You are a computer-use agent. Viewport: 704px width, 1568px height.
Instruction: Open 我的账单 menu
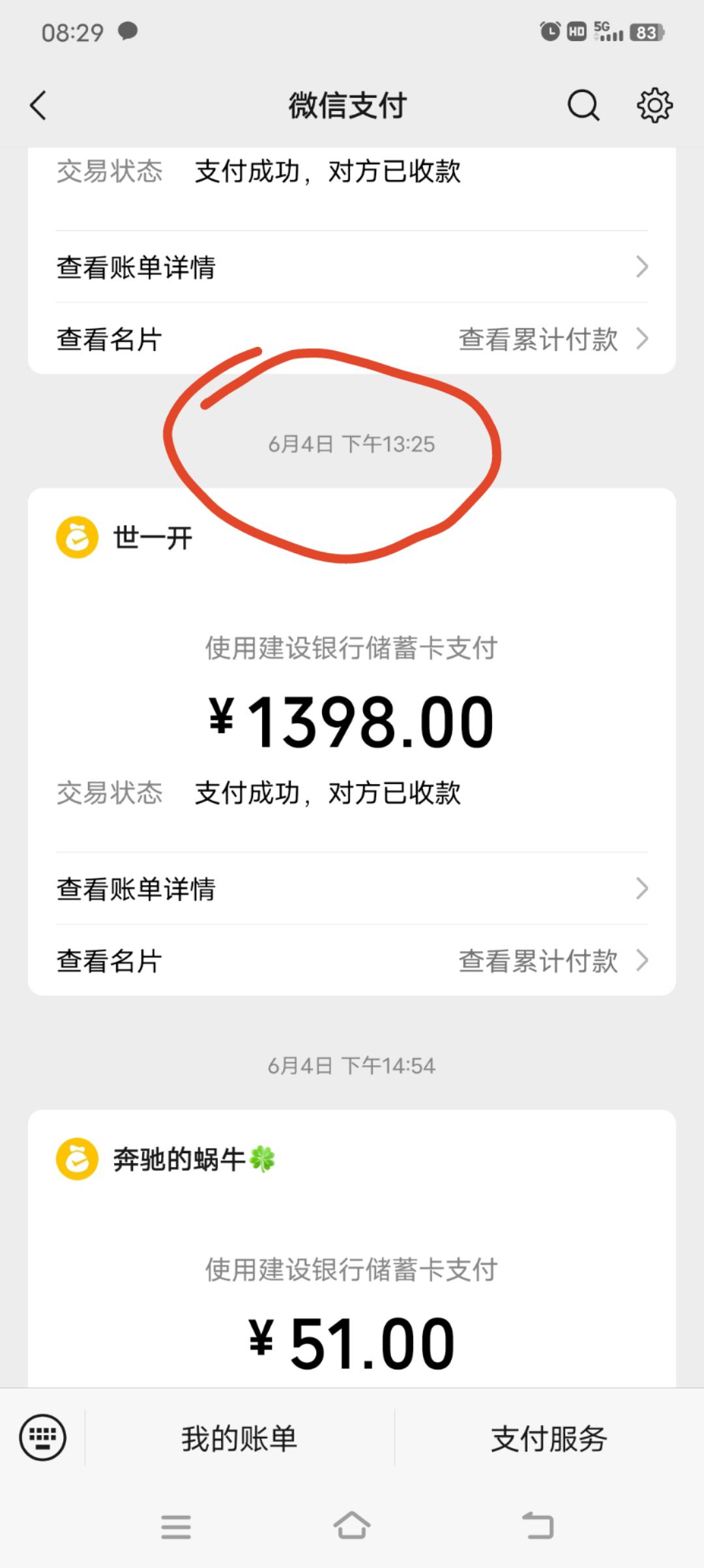(239, 1438)
